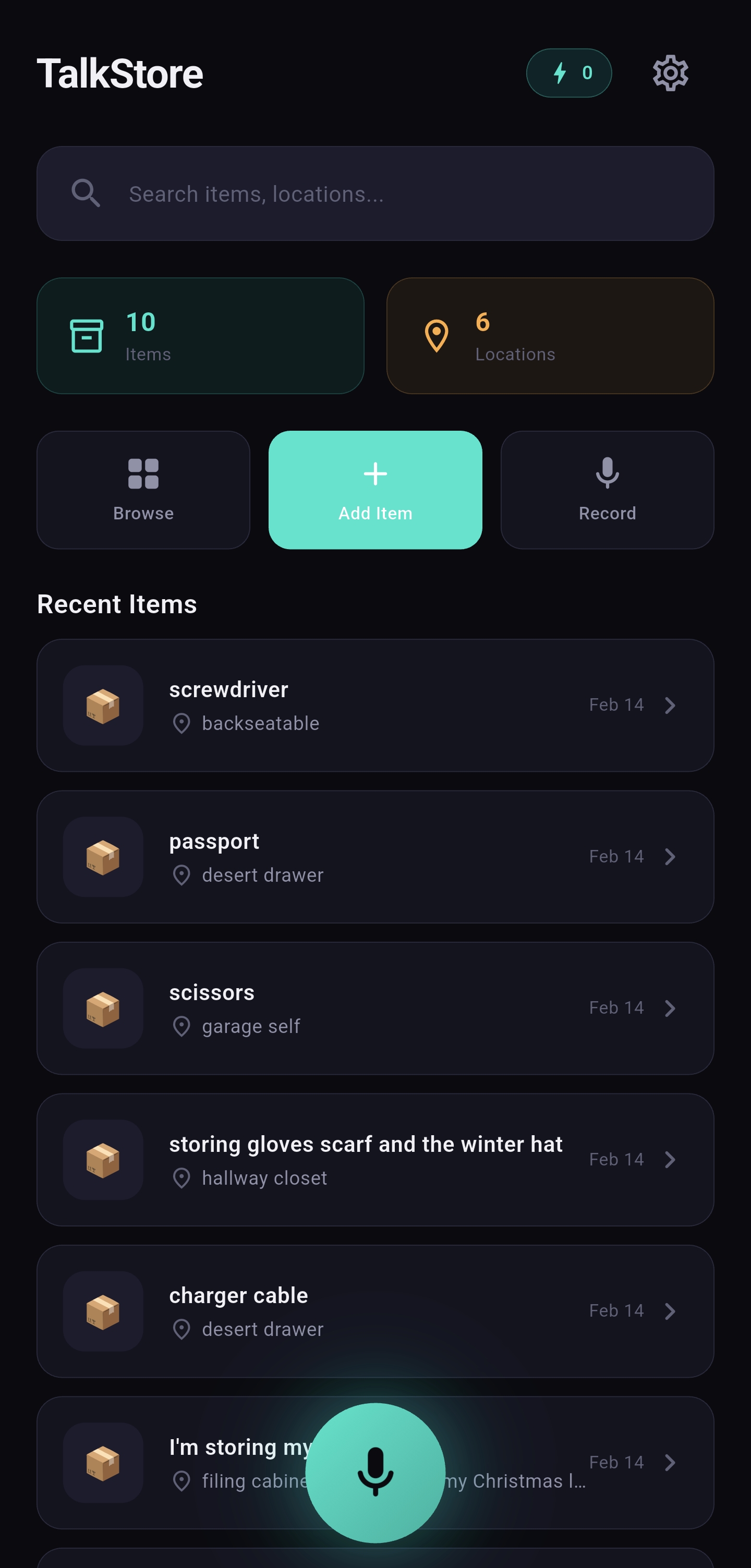The width and height of the screenshot is (751, 1568).
Task: Tap the search magnifier icon
Action: point(86,193)
